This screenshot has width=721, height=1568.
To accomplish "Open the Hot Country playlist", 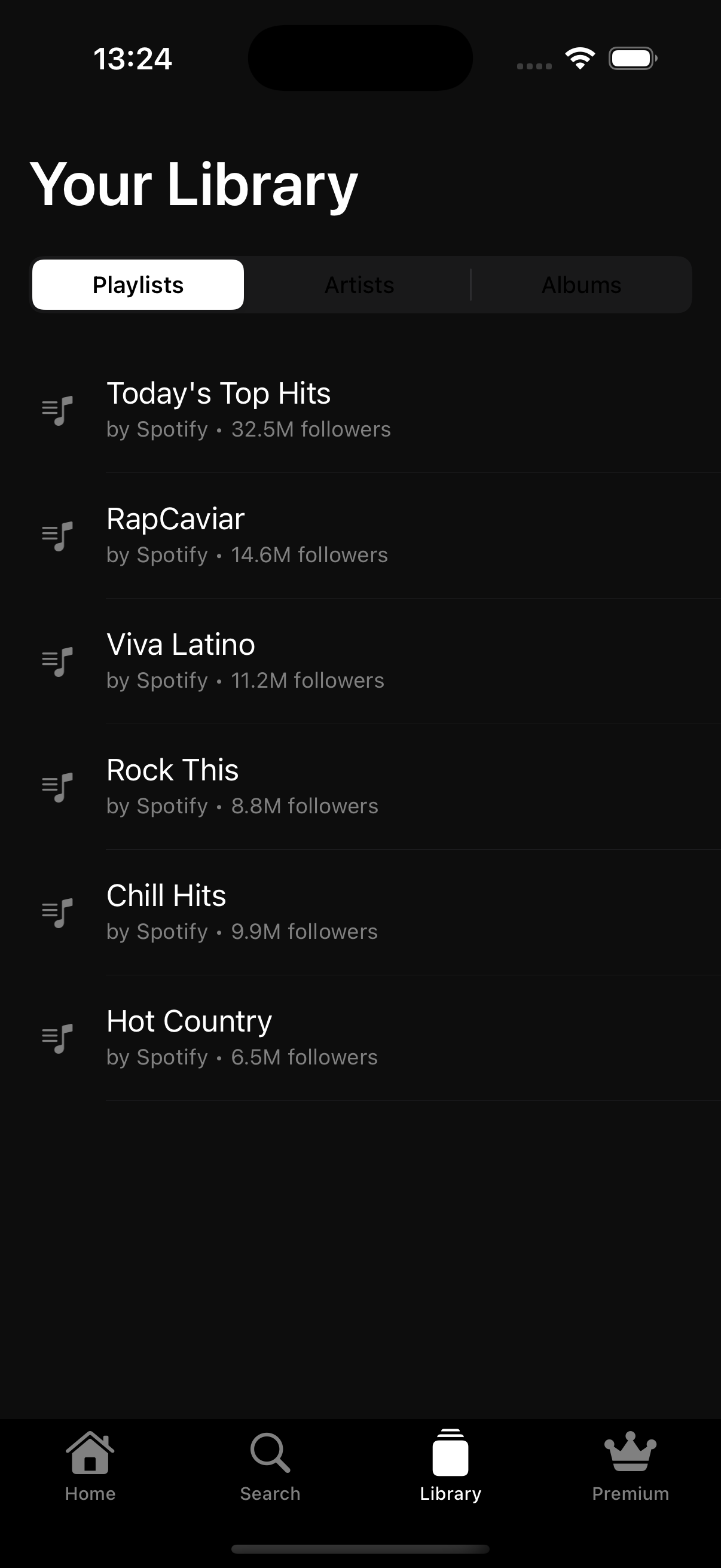I will click(360, 1038).
